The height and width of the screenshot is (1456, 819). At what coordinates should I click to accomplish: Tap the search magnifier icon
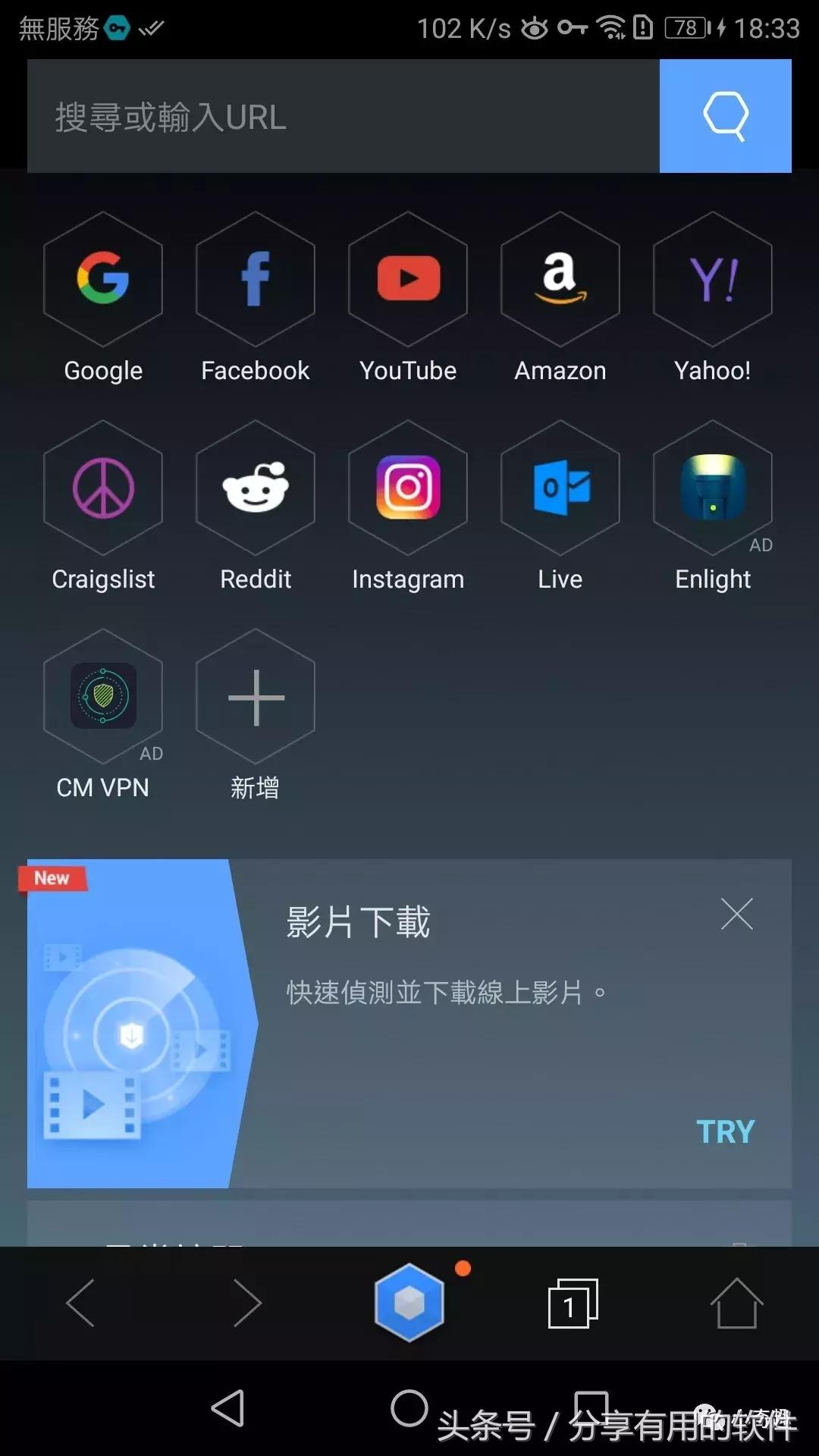pos(726,116)
